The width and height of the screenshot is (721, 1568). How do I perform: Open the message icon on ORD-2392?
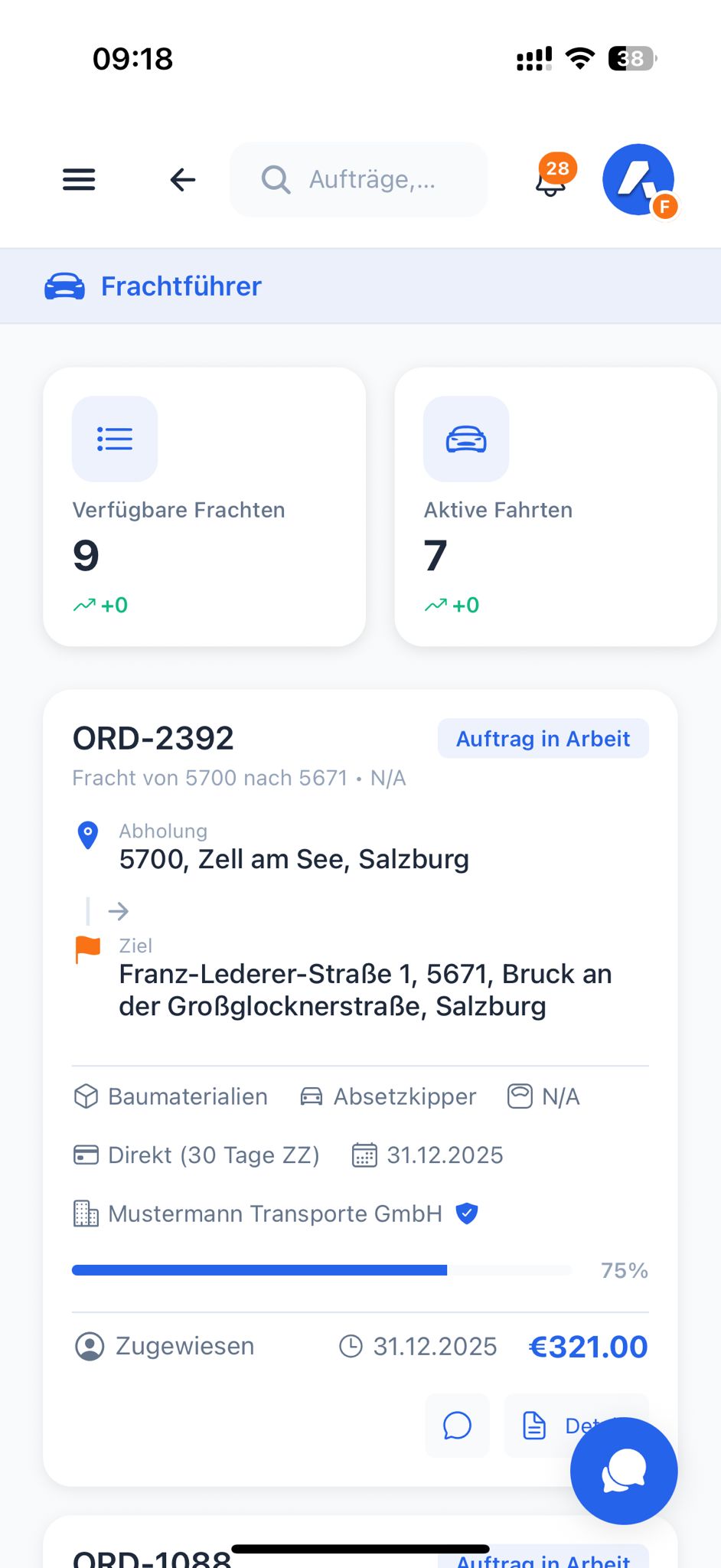point(457,1426)
